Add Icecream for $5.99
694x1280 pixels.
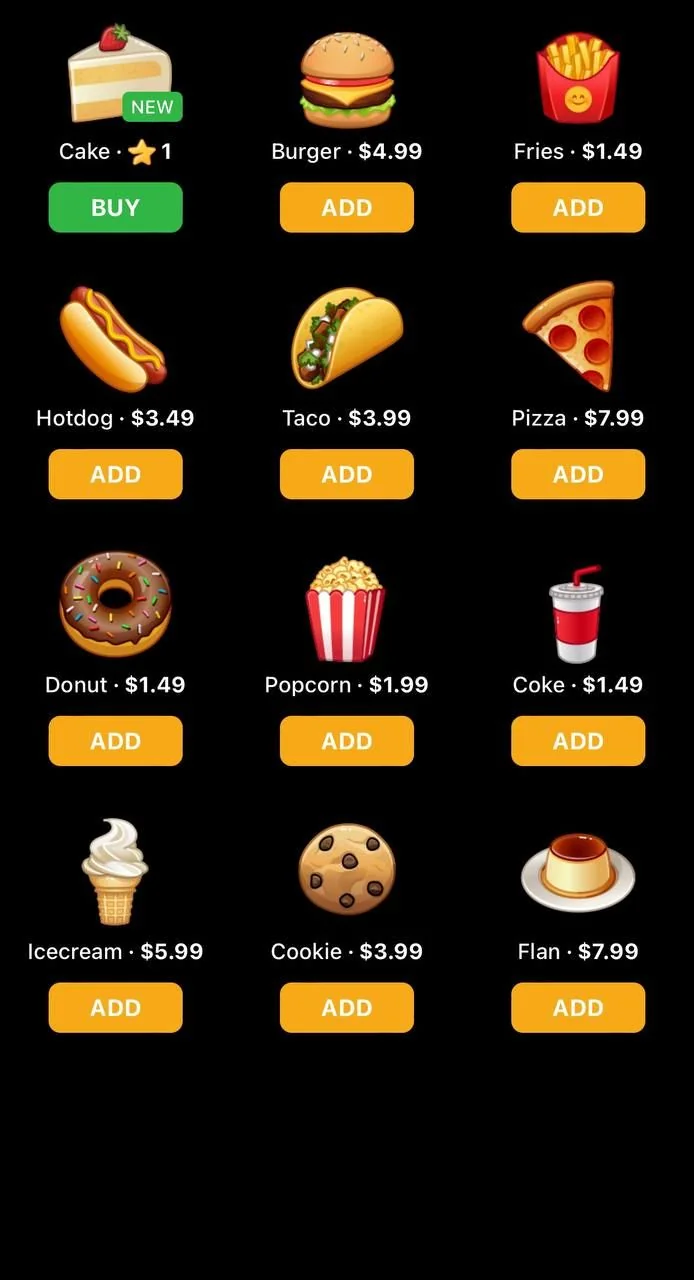click(x=116, y=1007)
